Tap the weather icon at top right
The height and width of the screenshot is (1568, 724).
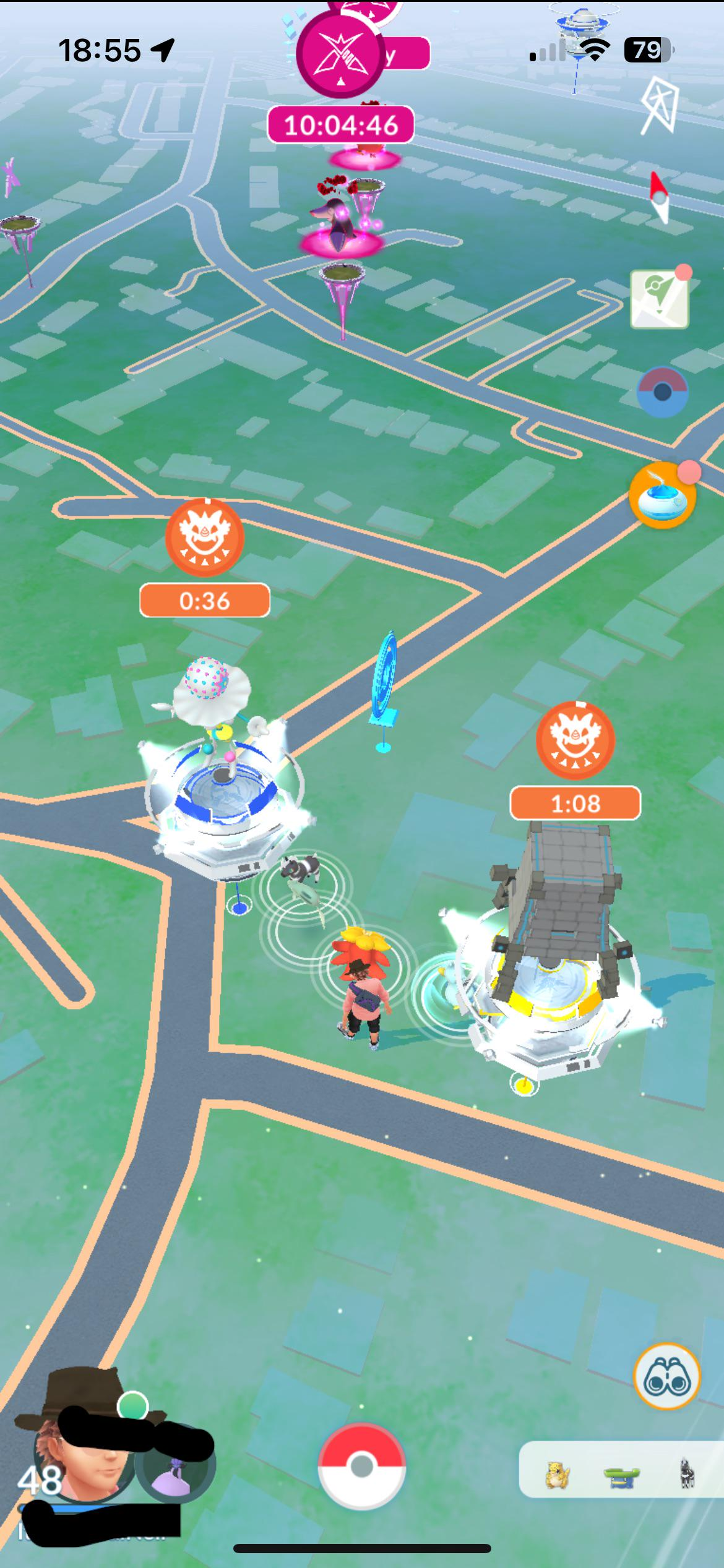tap(659, 105)
